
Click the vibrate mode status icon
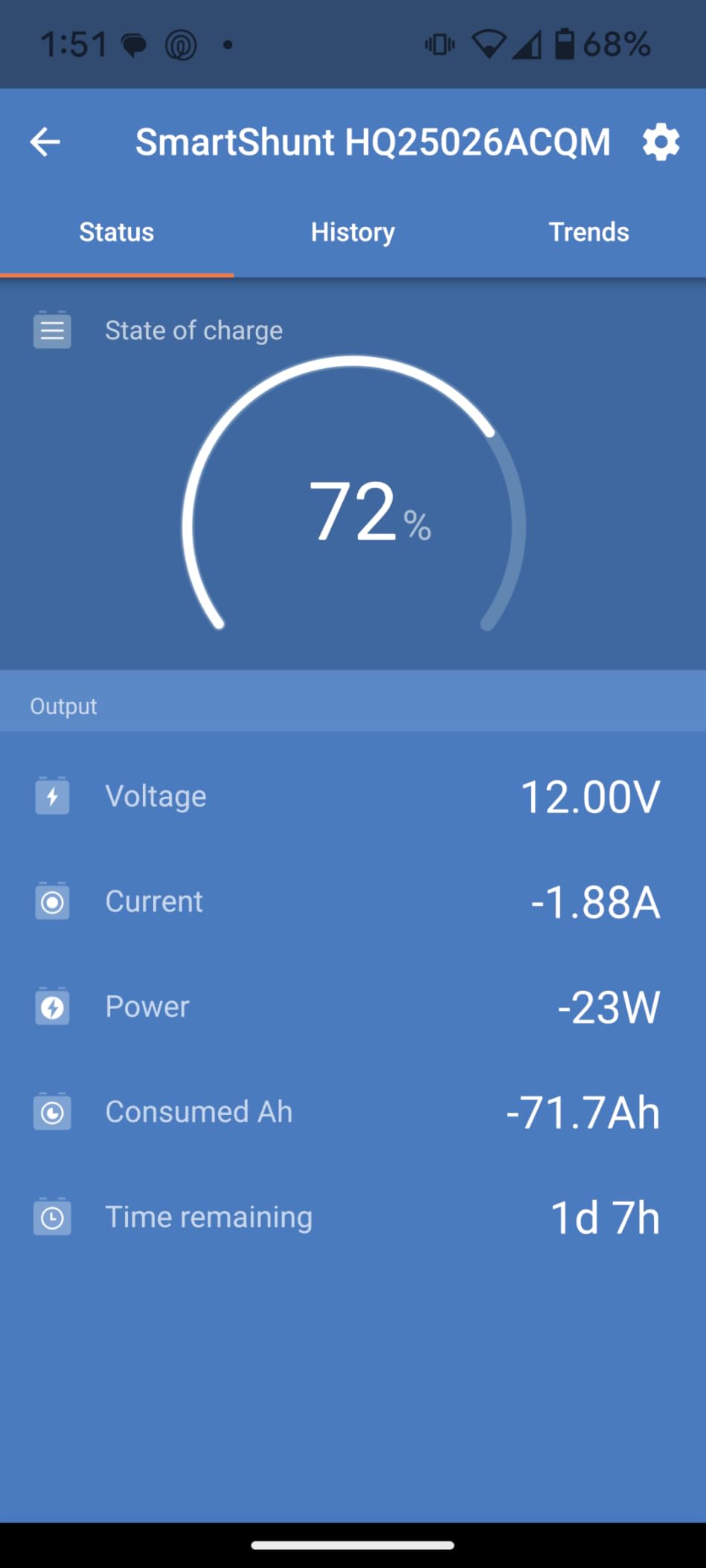pos(439,44)
